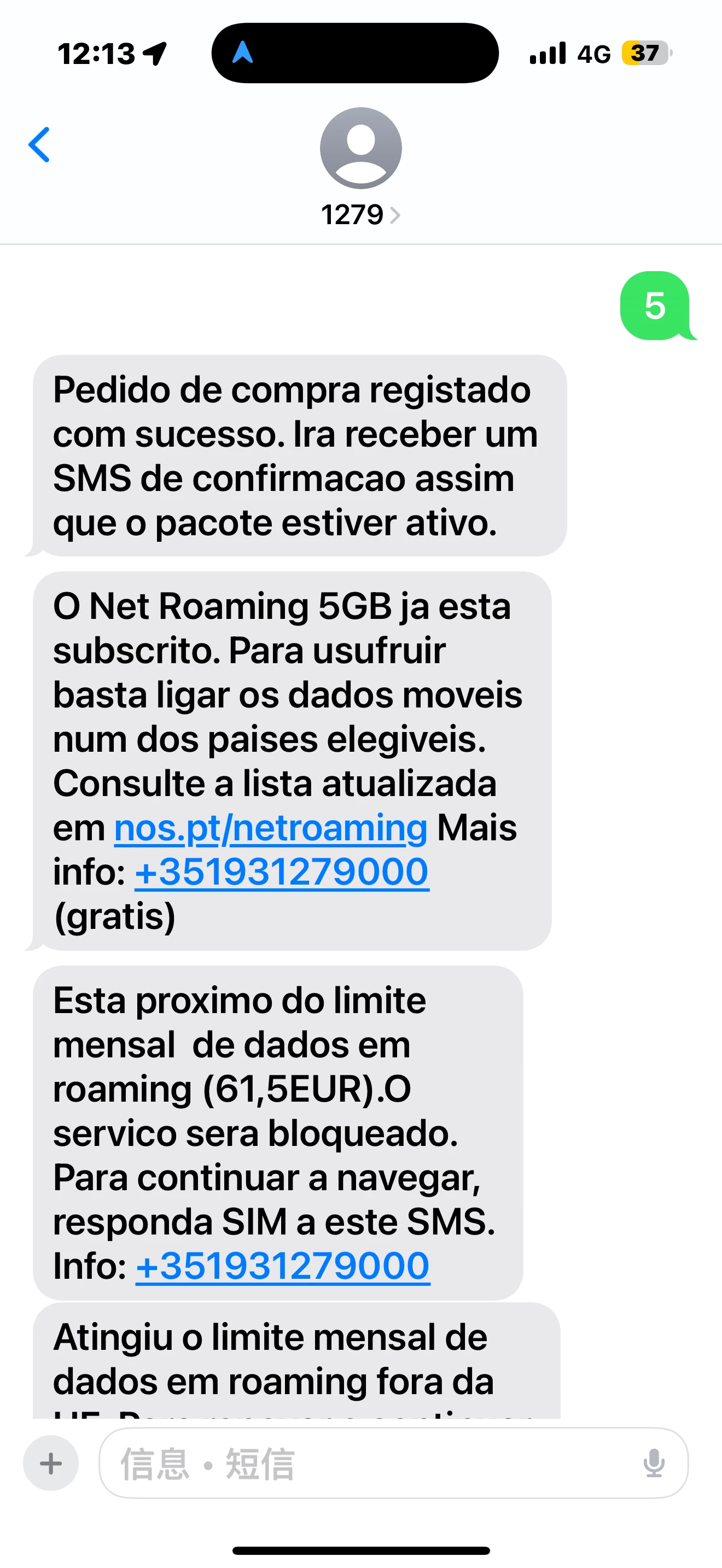Screen dimensions: 722x1568
Task: Go back to the messages list
Action: pyautogui.click(x=39, y=145)
